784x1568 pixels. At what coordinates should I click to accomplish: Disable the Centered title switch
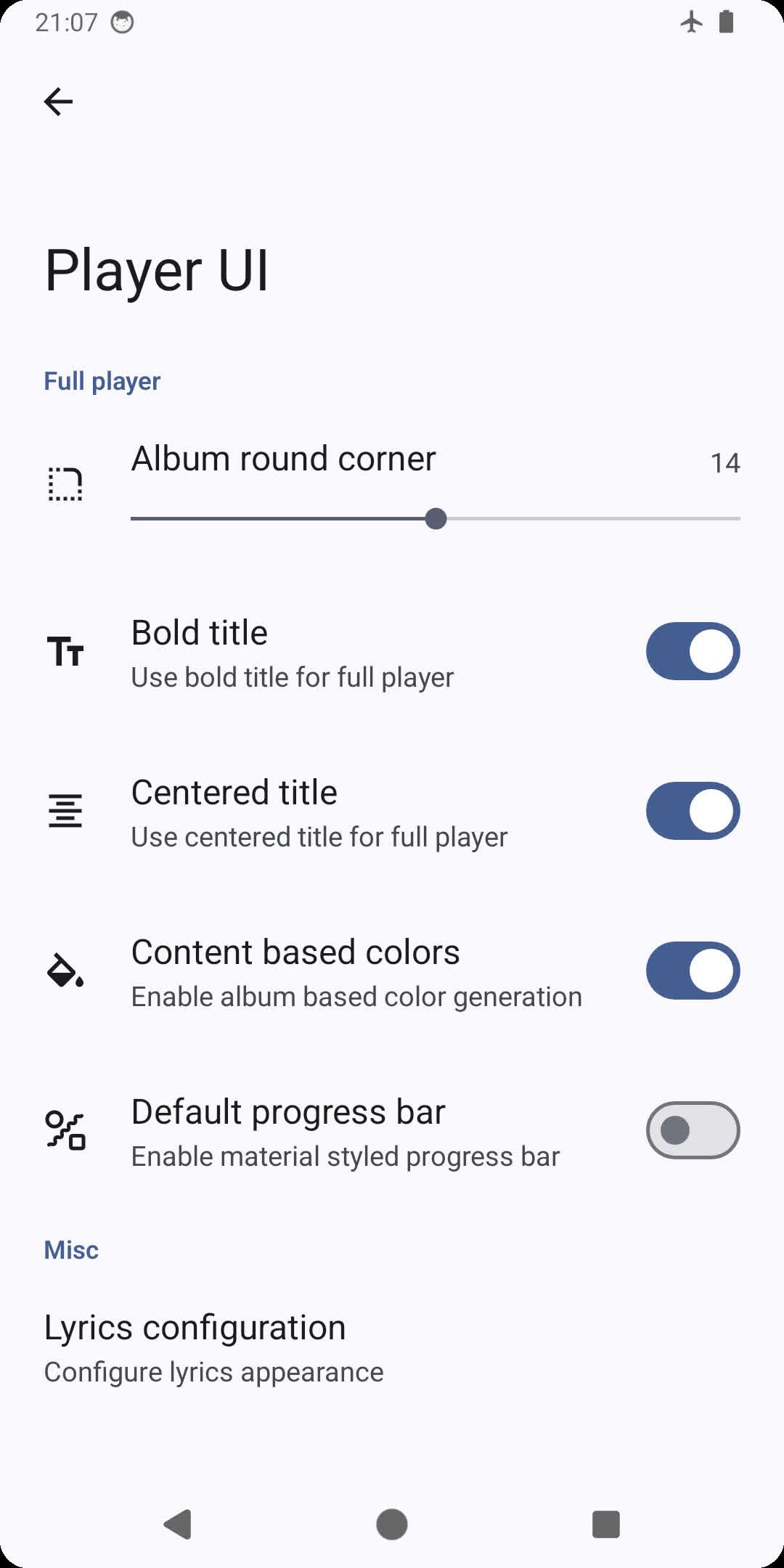click(693, 811)
